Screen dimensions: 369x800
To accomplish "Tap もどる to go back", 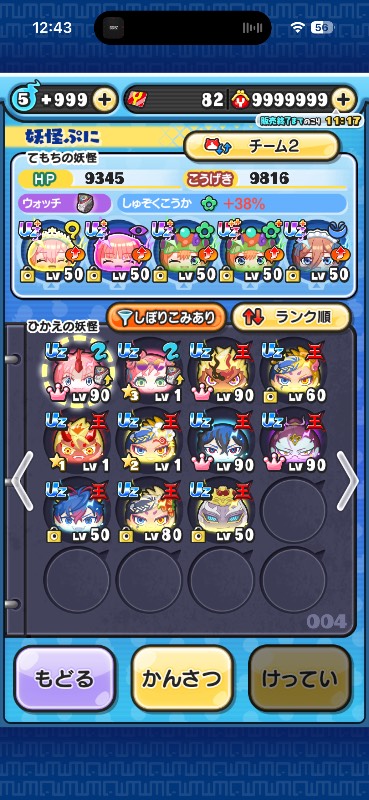I will point(64,679).
